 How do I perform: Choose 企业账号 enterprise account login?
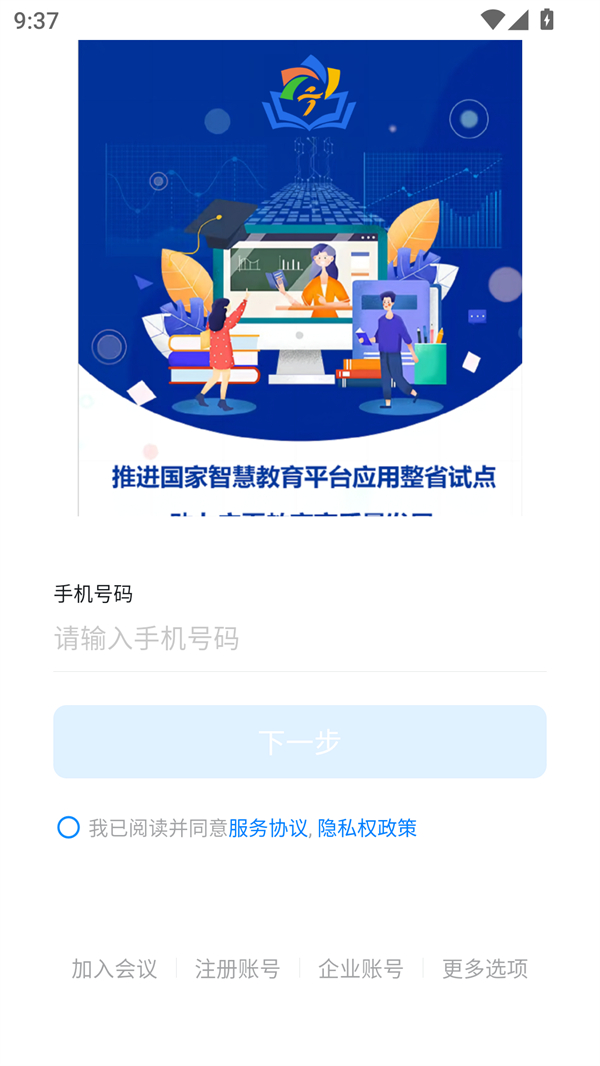[361, 968]
